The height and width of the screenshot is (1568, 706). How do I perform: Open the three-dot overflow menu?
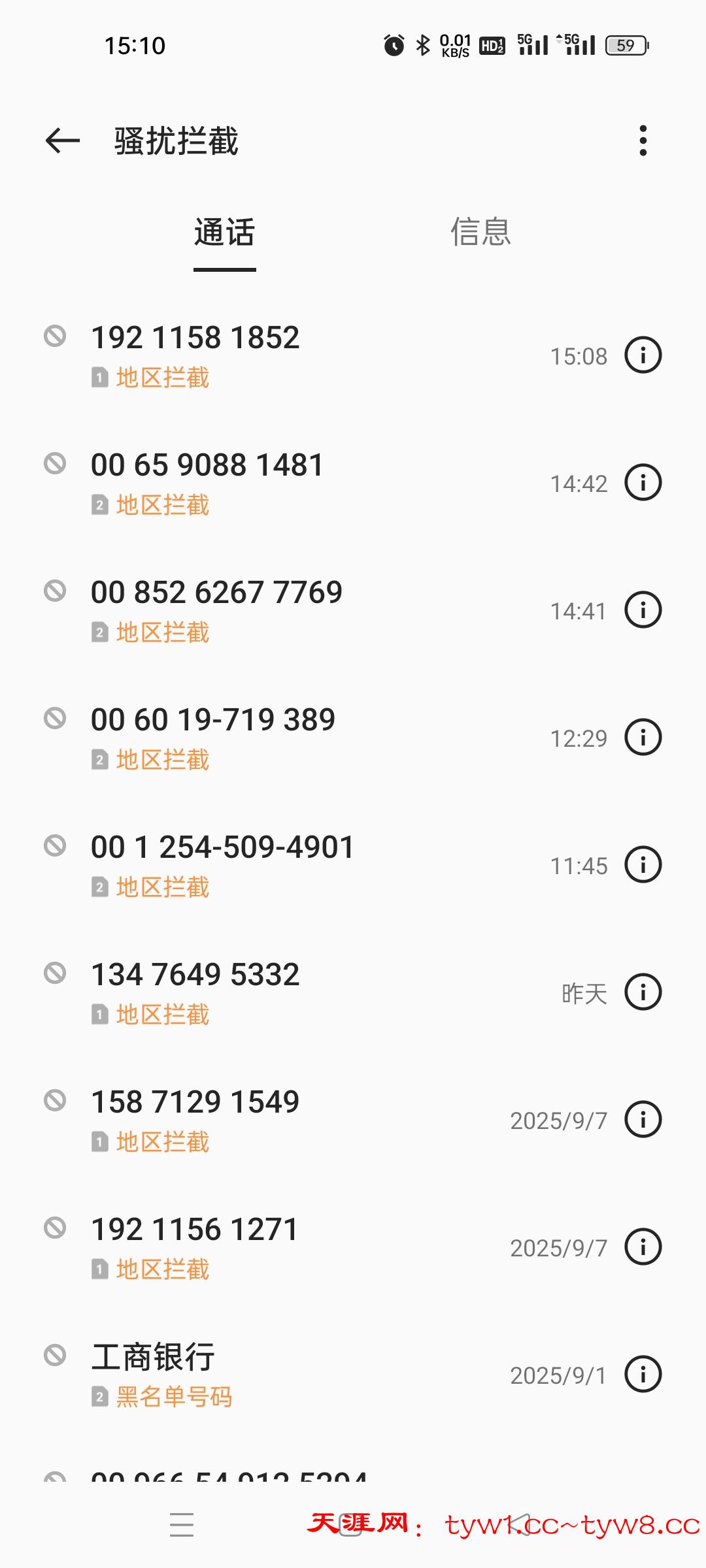pos(643,140)
